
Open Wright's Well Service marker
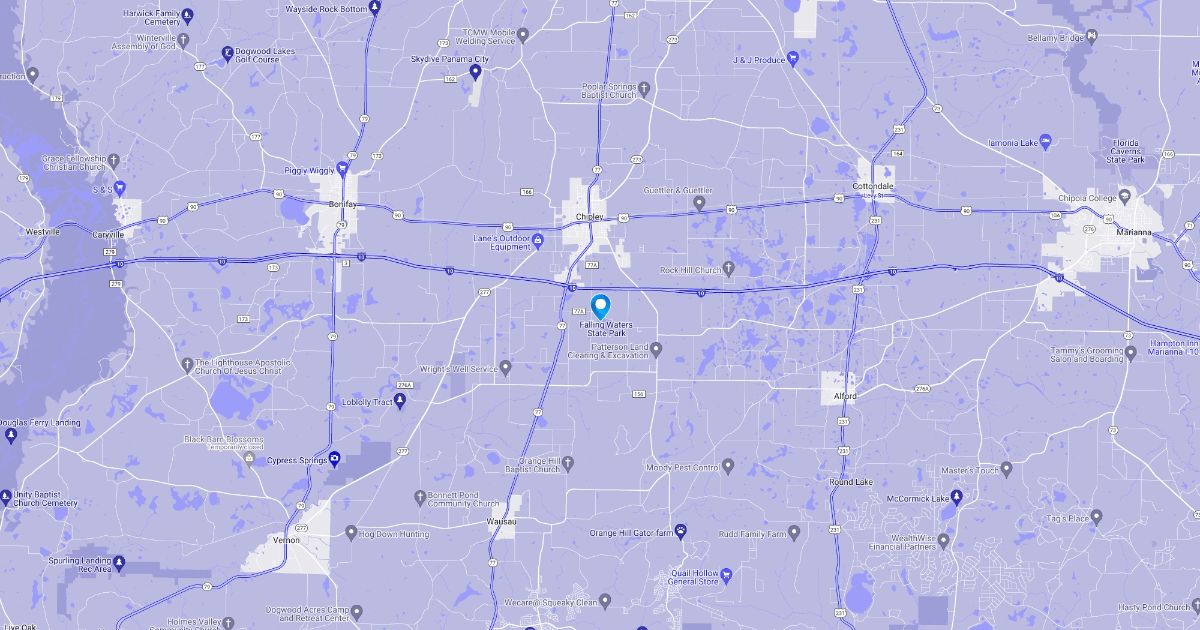click(x=505, y=367)
